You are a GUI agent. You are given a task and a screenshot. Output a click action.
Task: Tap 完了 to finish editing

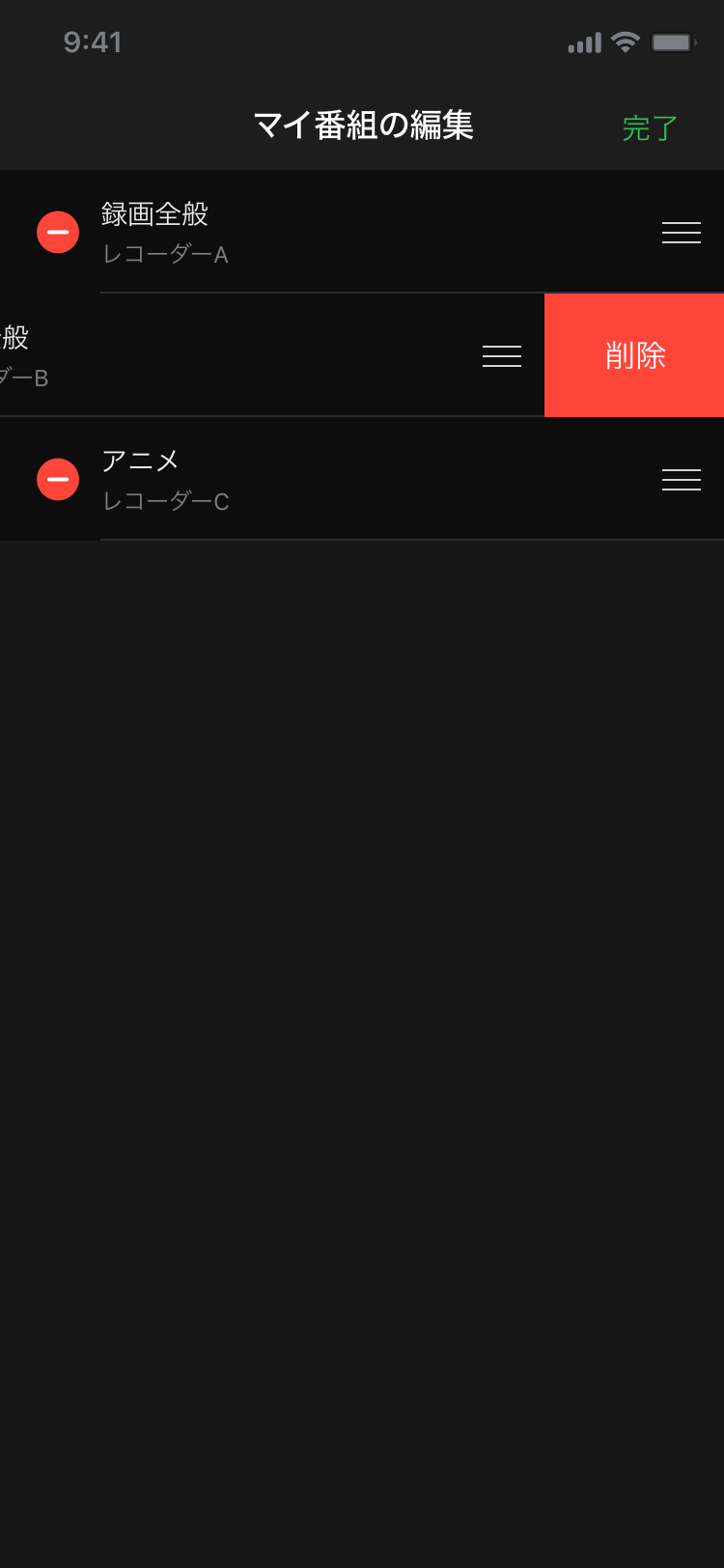click(650, 127)
